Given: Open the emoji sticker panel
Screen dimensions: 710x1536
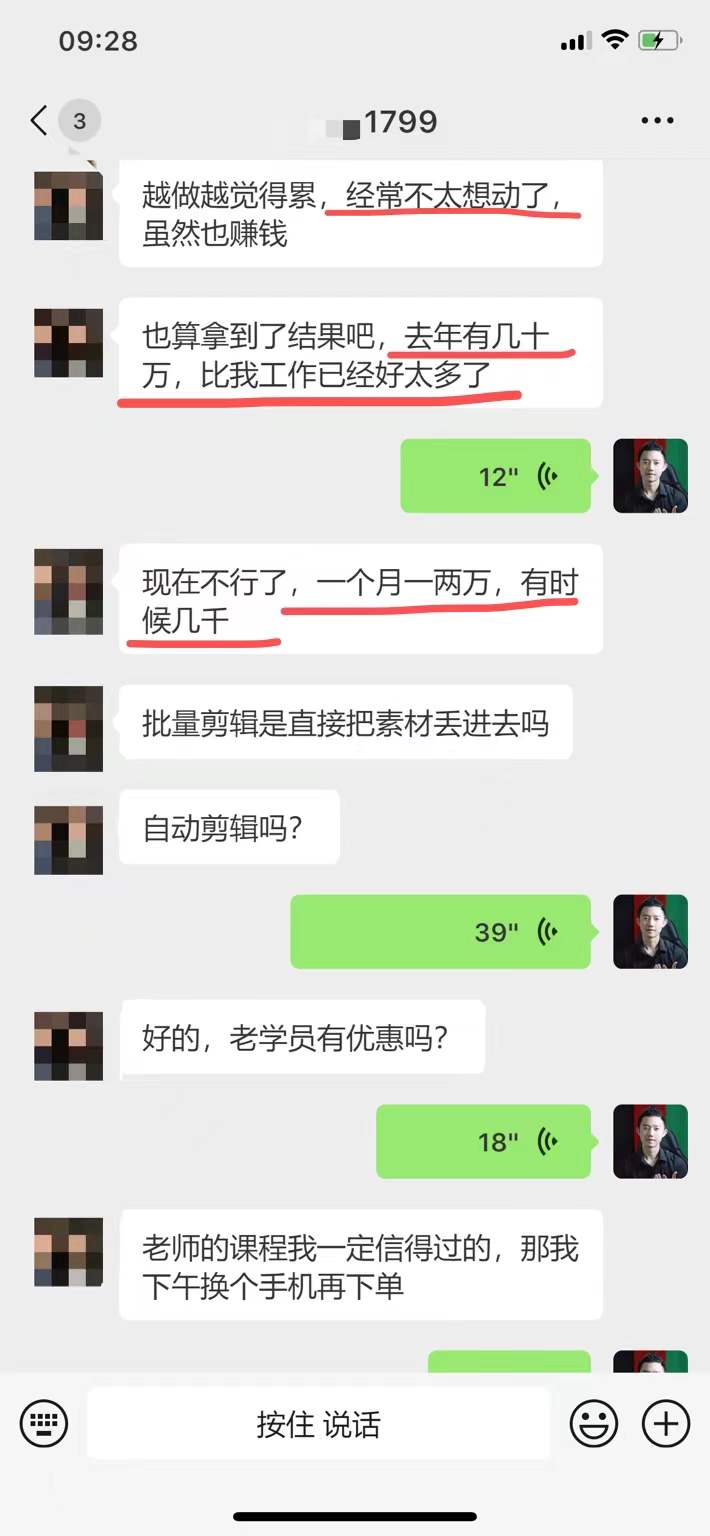Looking at the screenshot, I should [594, 1423].
